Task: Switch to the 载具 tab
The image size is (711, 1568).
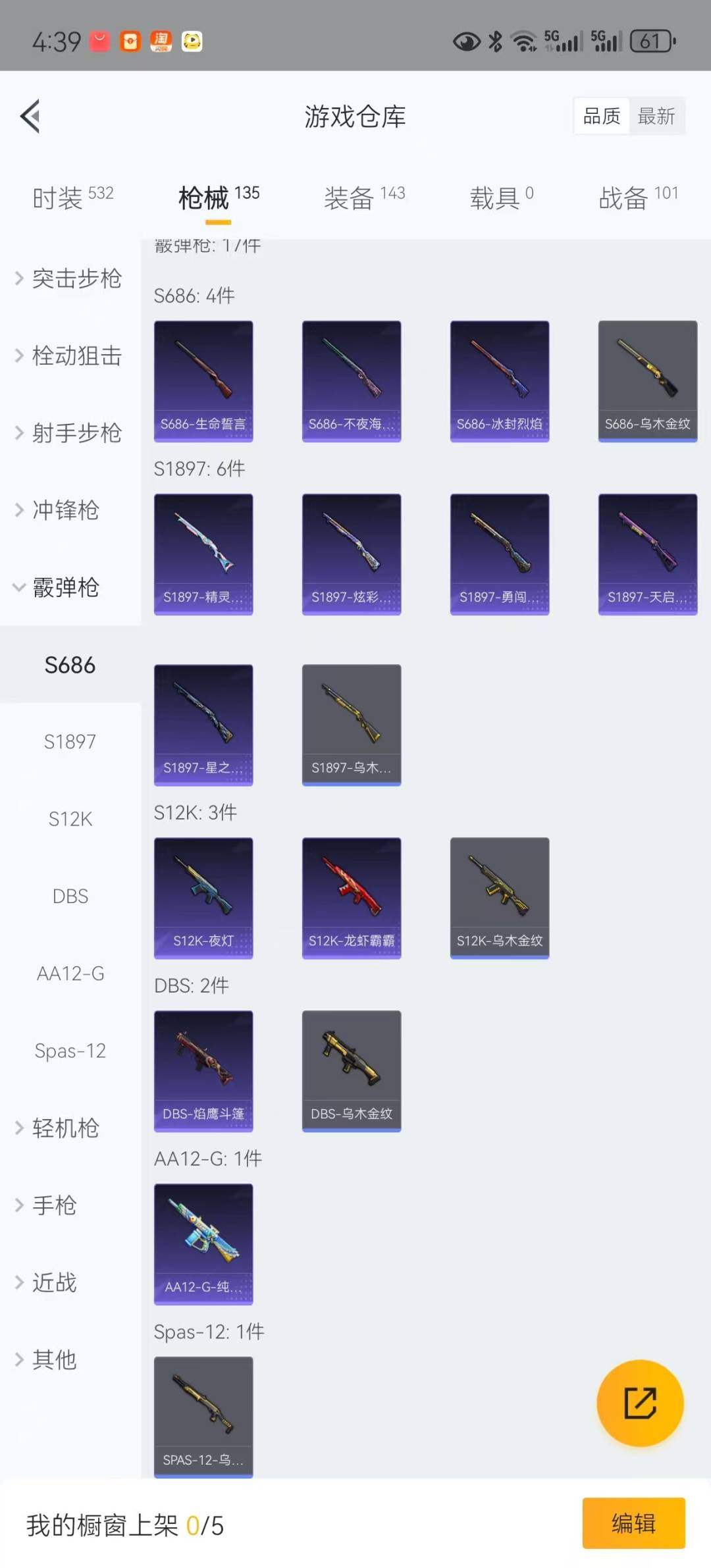Action: point(501,197)
